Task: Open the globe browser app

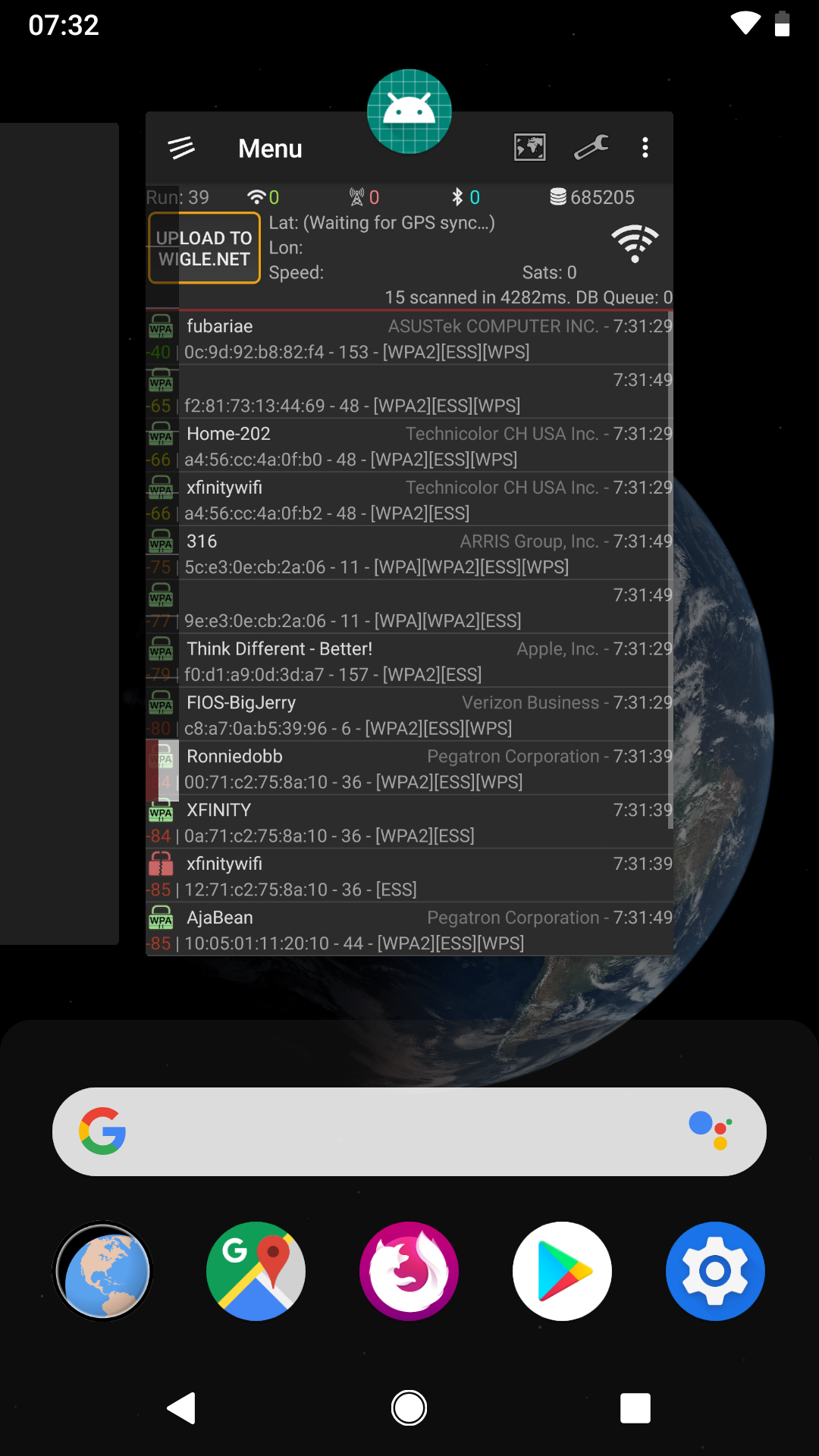Action: (103, 1271)
